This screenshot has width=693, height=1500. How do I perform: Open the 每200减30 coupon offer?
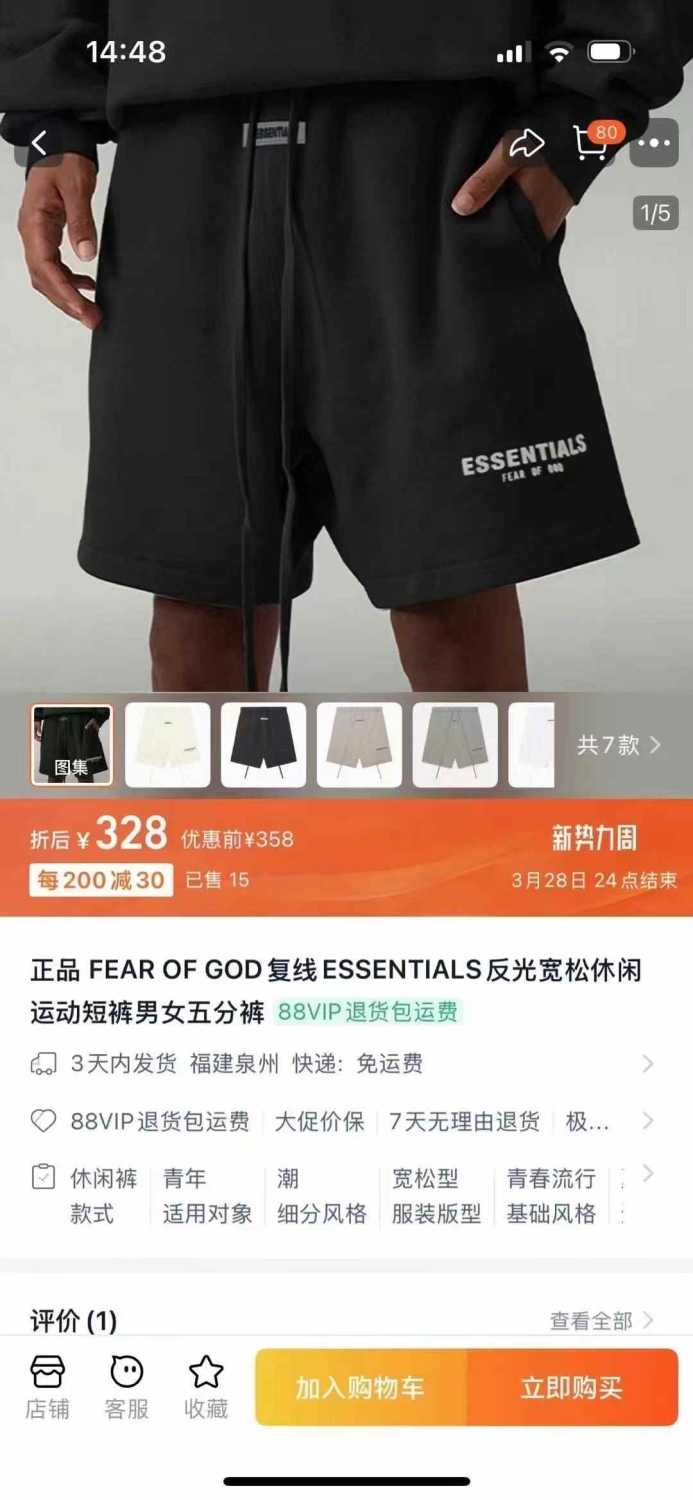click(99, 880)
